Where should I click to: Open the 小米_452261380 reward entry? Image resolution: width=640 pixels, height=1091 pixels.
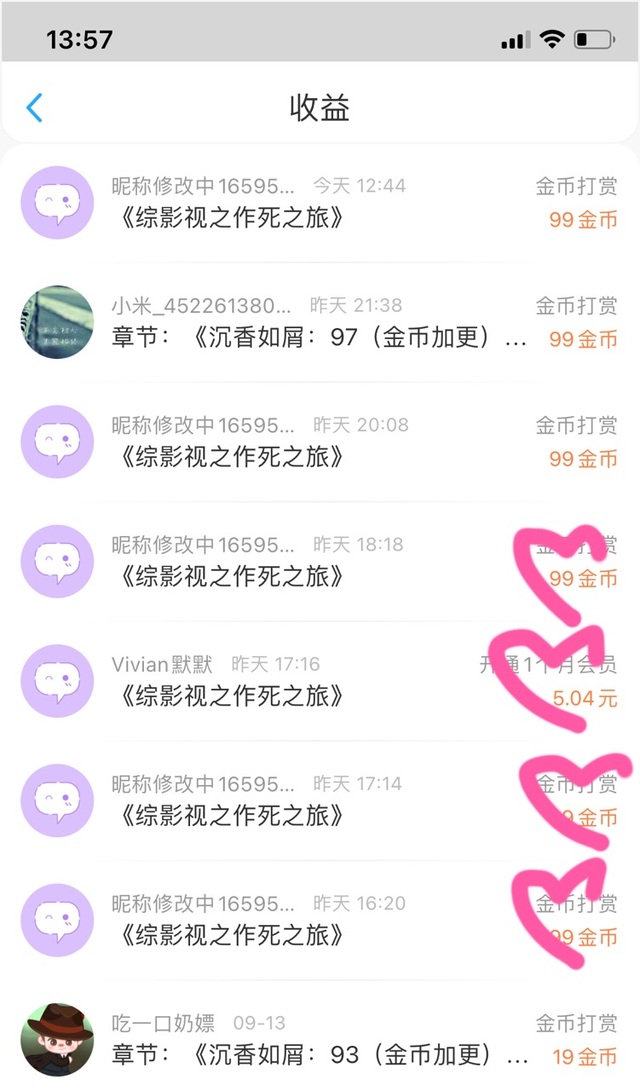click(x=320, y=322)
